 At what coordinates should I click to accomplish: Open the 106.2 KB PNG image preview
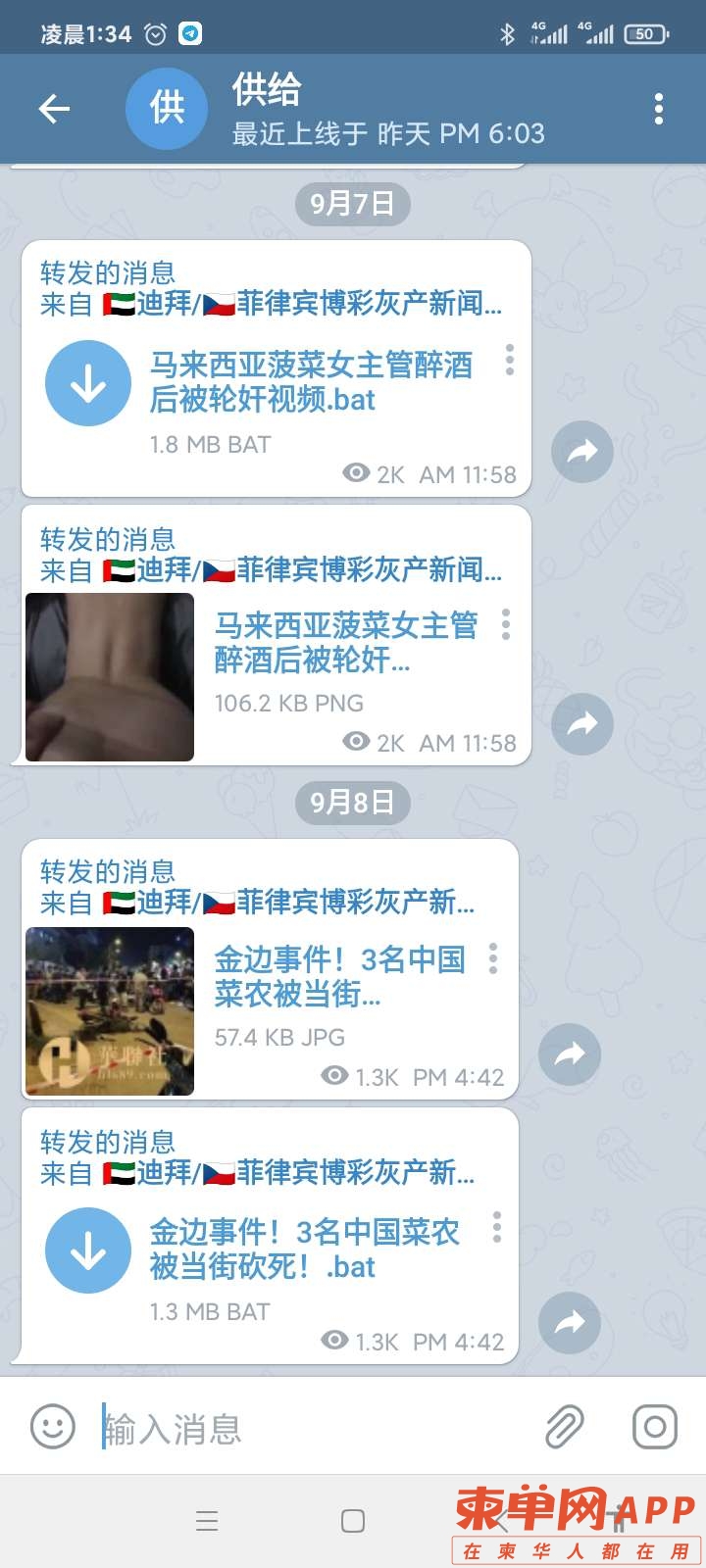[110, 677]
